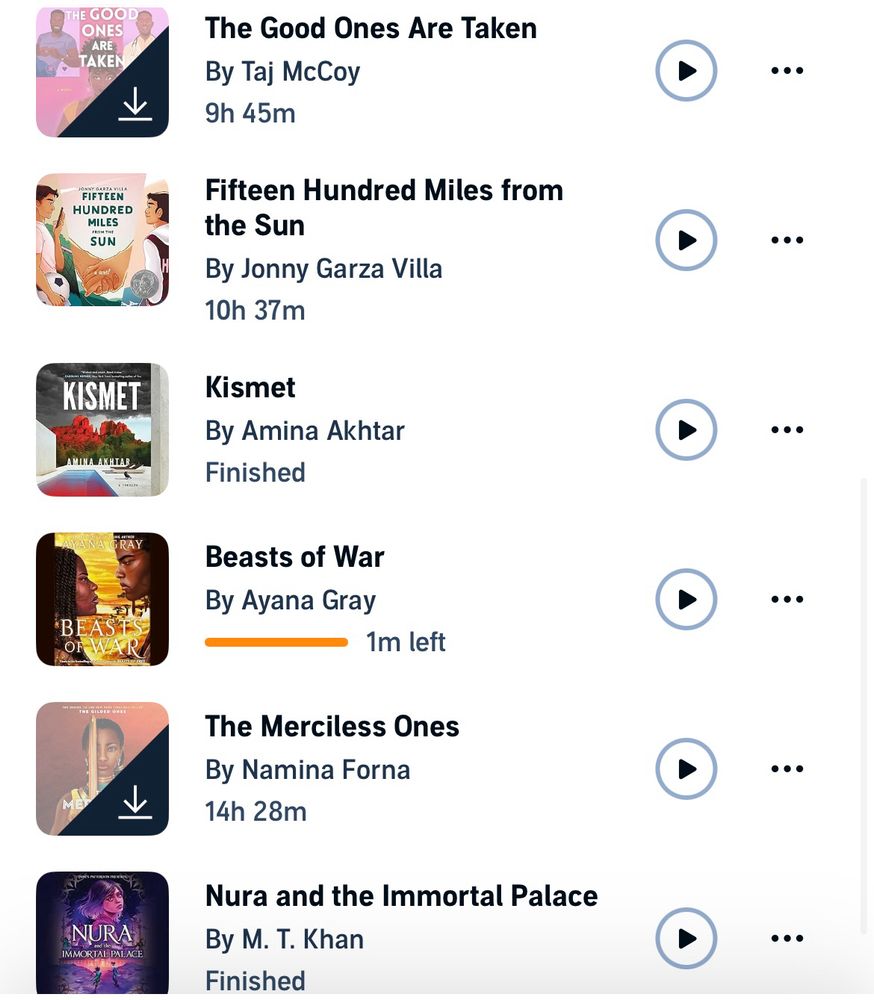
Task: Play "Nura and the Immortal Palace"
Action: click(686, 939)
